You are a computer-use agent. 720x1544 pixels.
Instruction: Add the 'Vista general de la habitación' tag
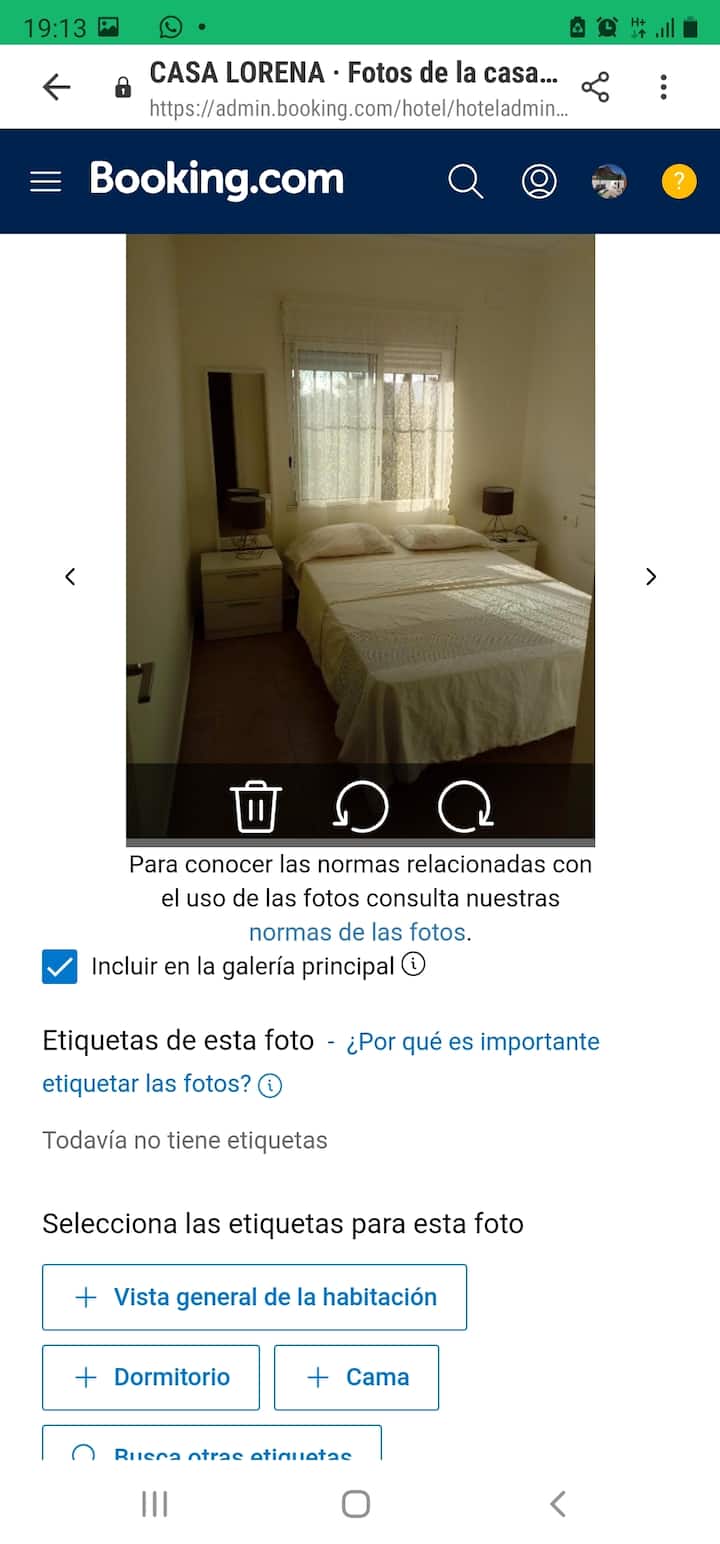(254, 1297)
